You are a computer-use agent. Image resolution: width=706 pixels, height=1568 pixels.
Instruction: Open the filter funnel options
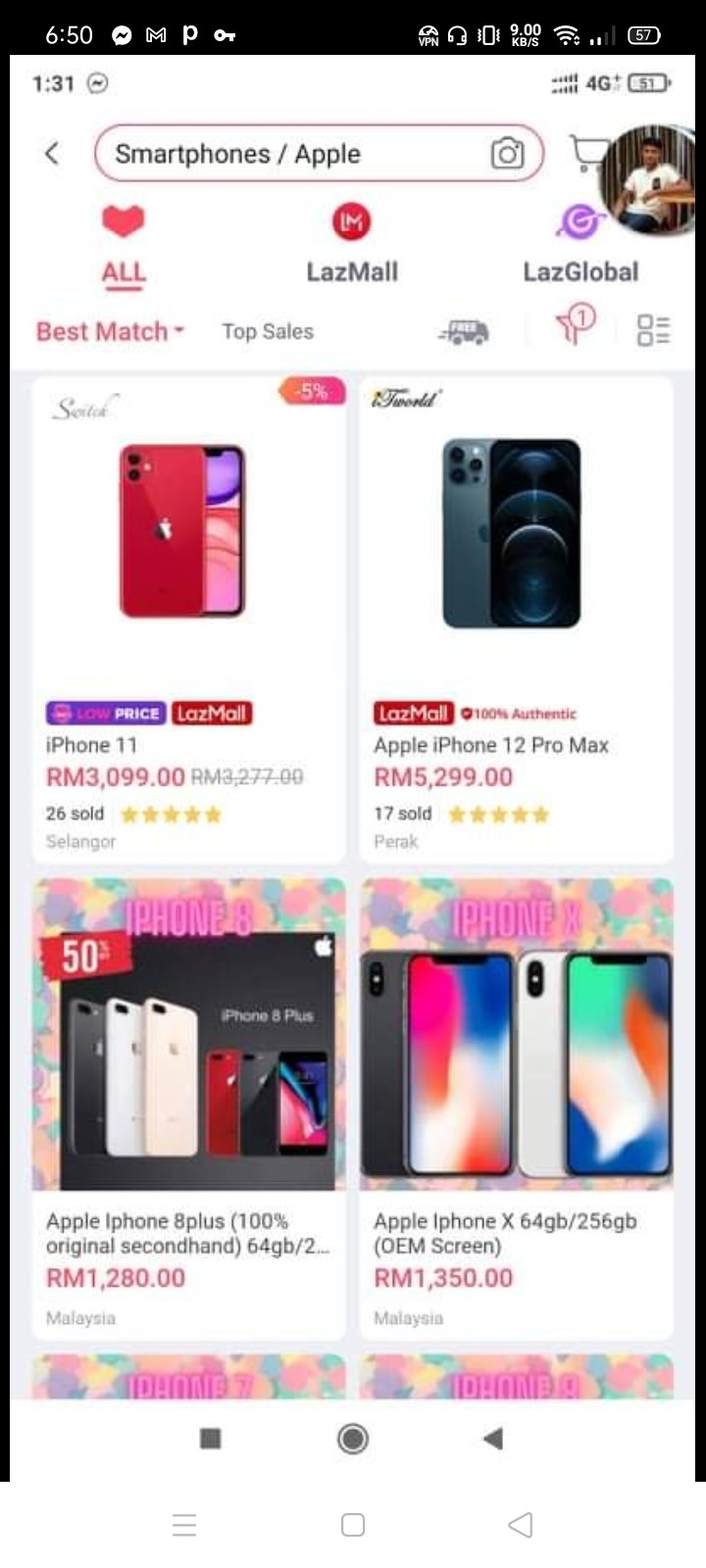576,326
